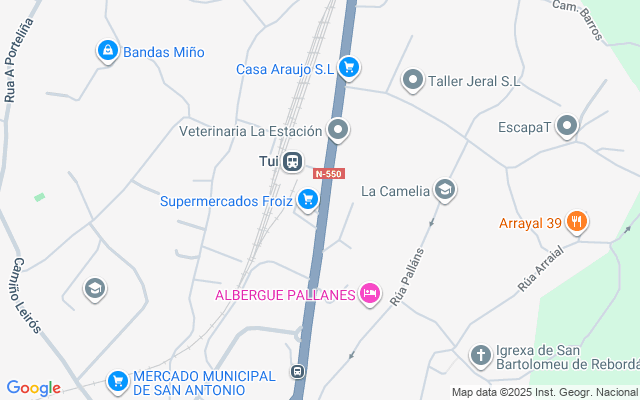This screenshot has height=400, width=640.
Task: Select the Tui train station marker
Action: [x=292, y=161]
